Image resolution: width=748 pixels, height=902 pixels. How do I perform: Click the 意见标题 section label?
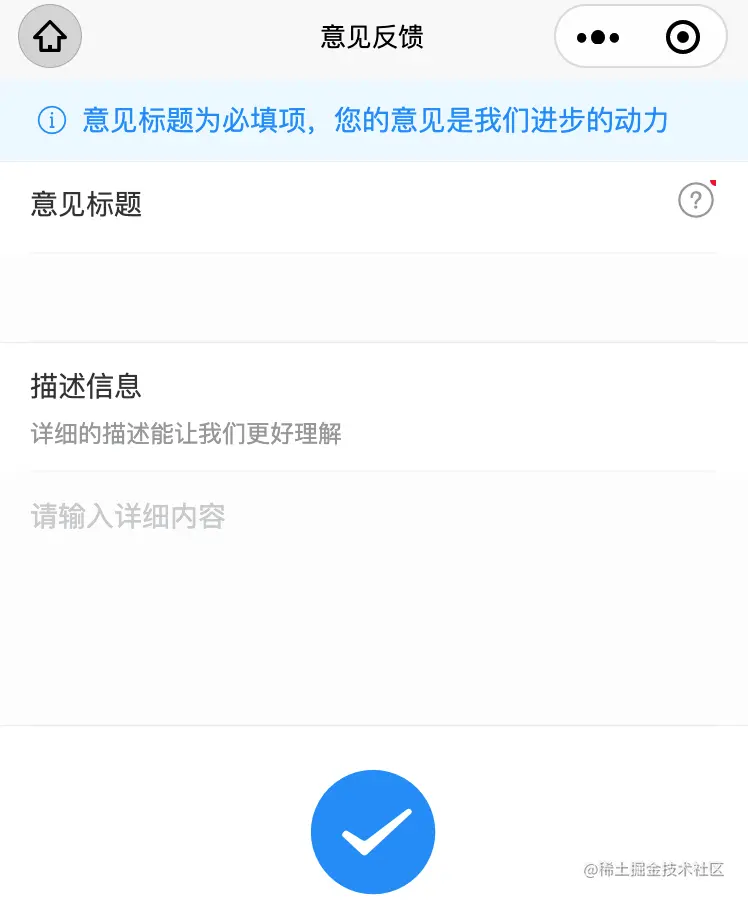point(85,205)
